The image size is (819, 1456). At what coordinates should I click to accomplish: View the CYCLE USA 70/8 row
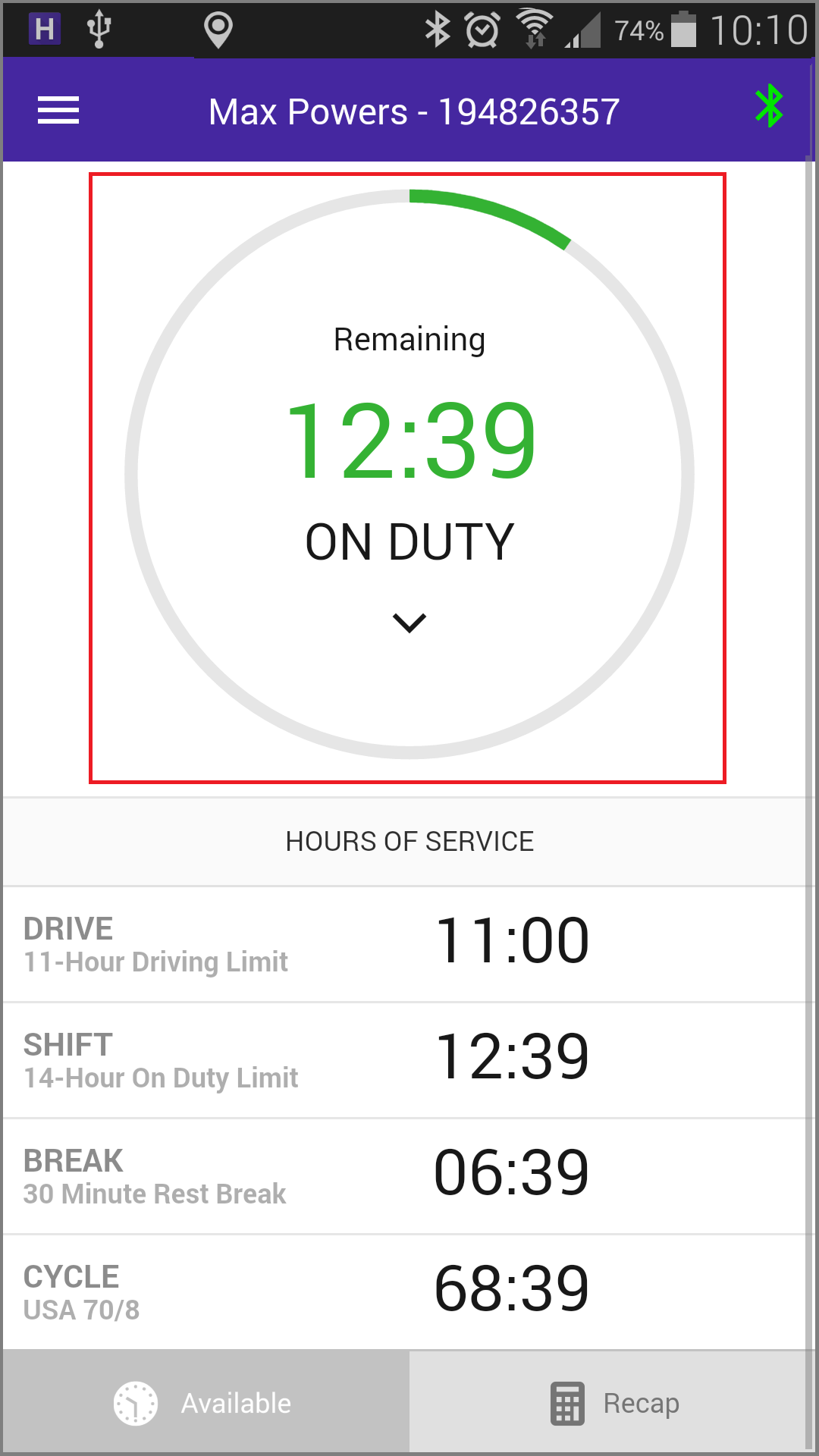point(406,1292)
